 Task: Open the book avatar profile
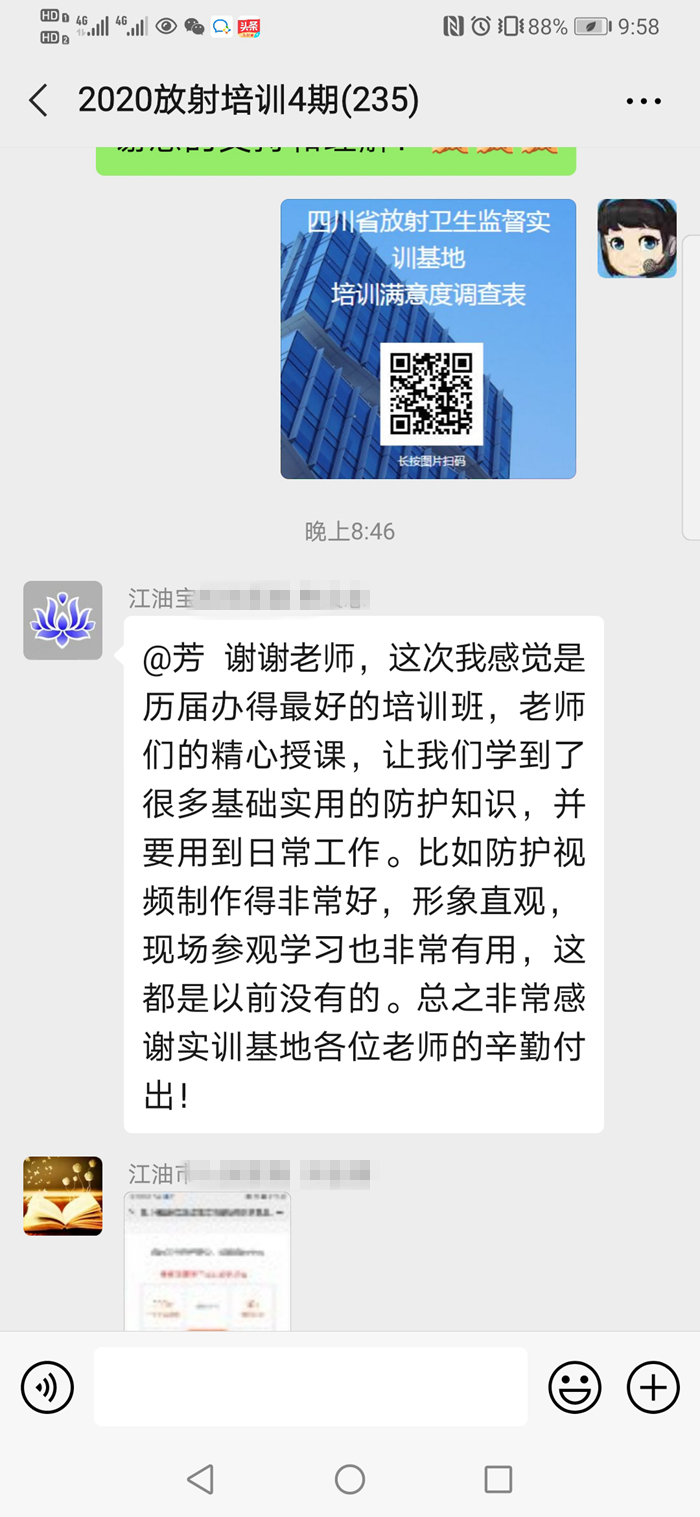point(63,1196)
